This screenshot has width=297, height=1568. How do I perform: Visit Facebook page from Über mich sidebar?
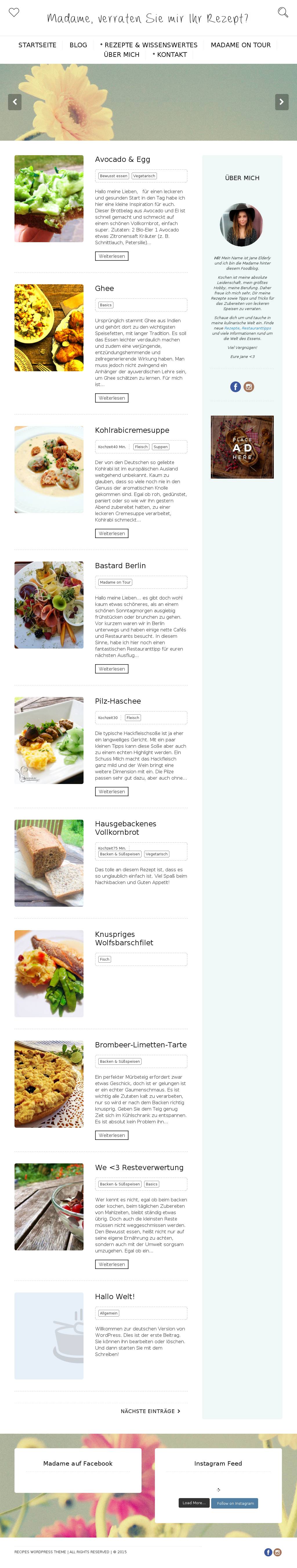coord(235,387)
